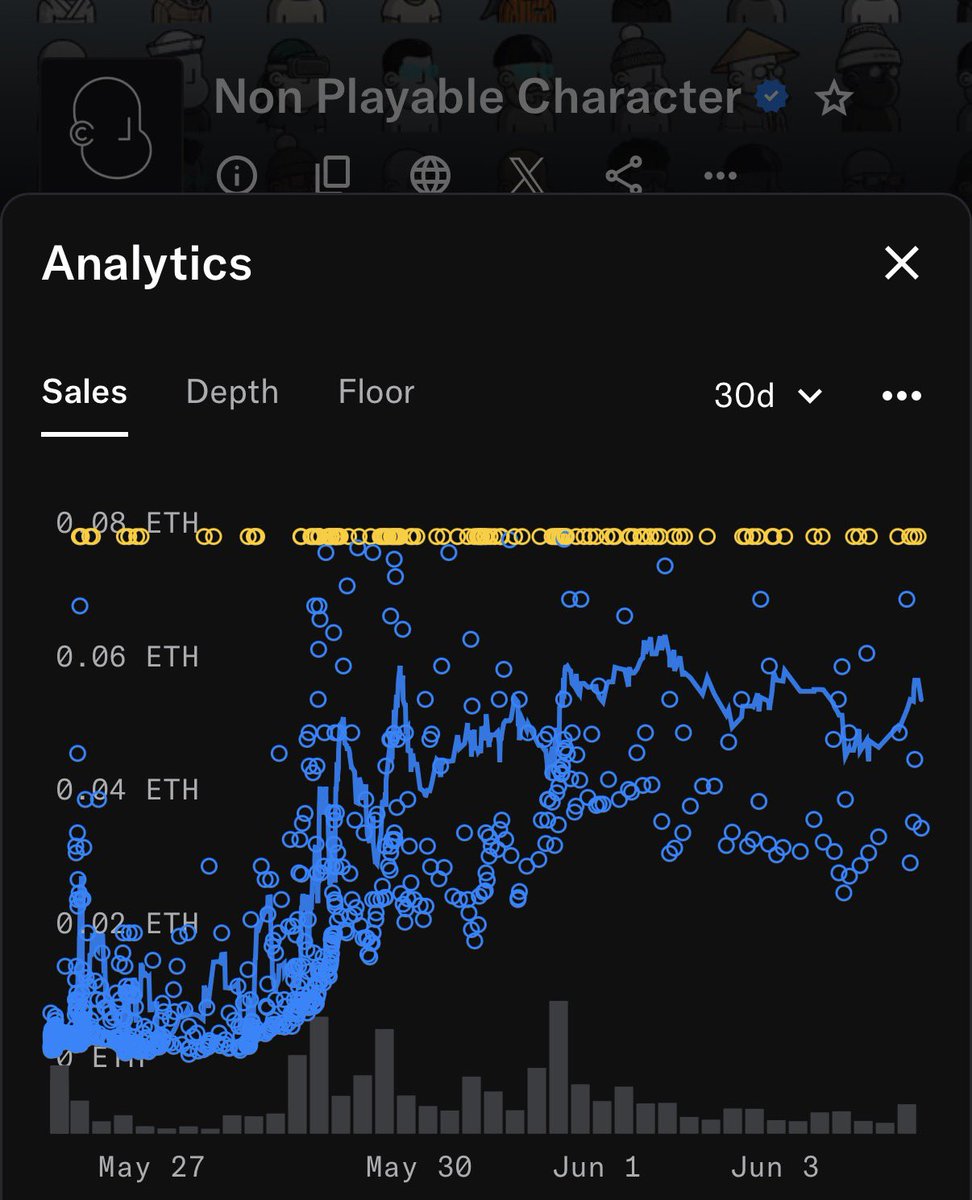Image resolution: width=972 pixels, height=1200 pixels.
Task: Switch to the Depth tab
Action: [x=232, y=392]
